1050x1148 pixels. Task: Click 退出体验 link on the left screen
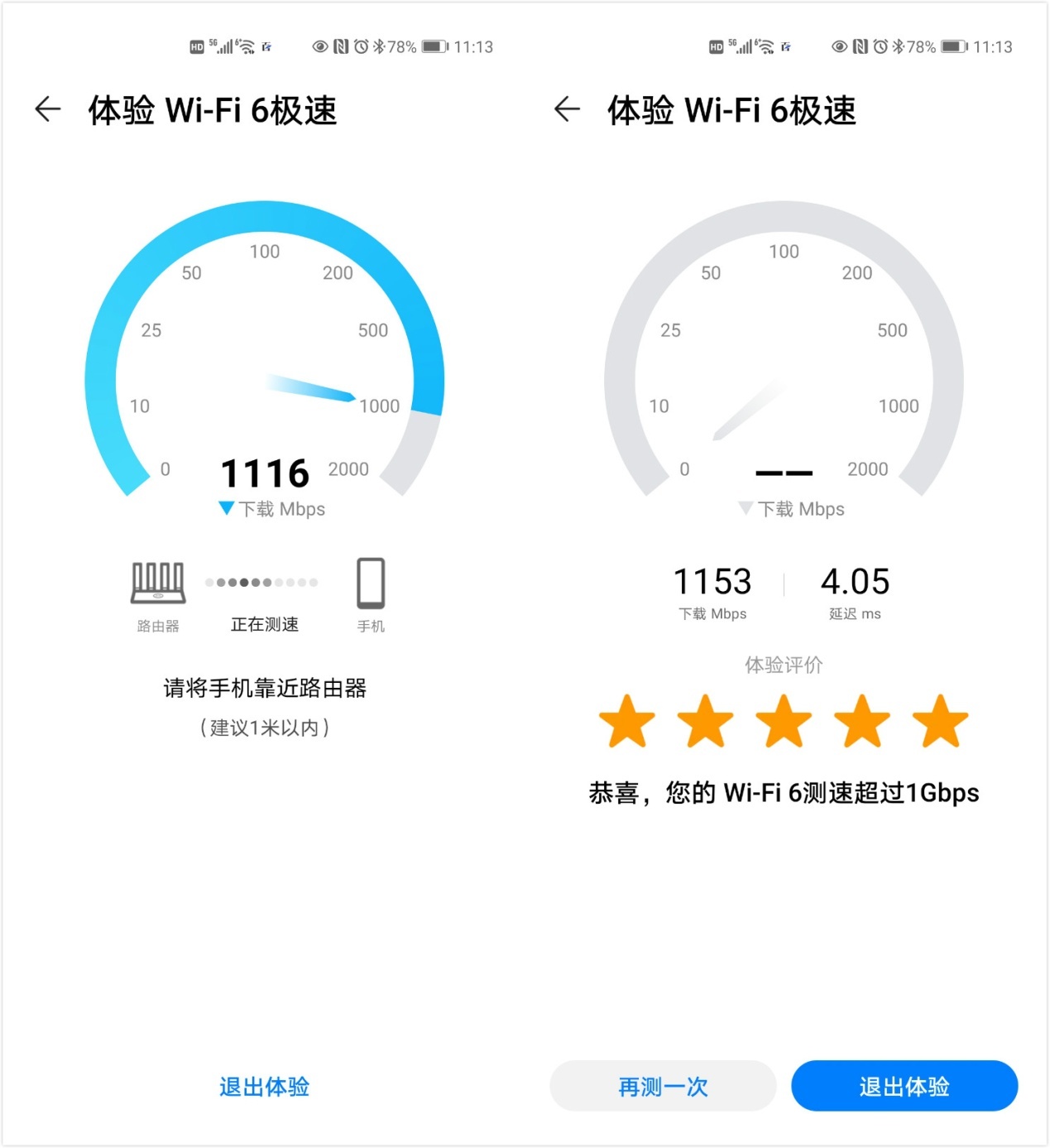click(264, 1087)
